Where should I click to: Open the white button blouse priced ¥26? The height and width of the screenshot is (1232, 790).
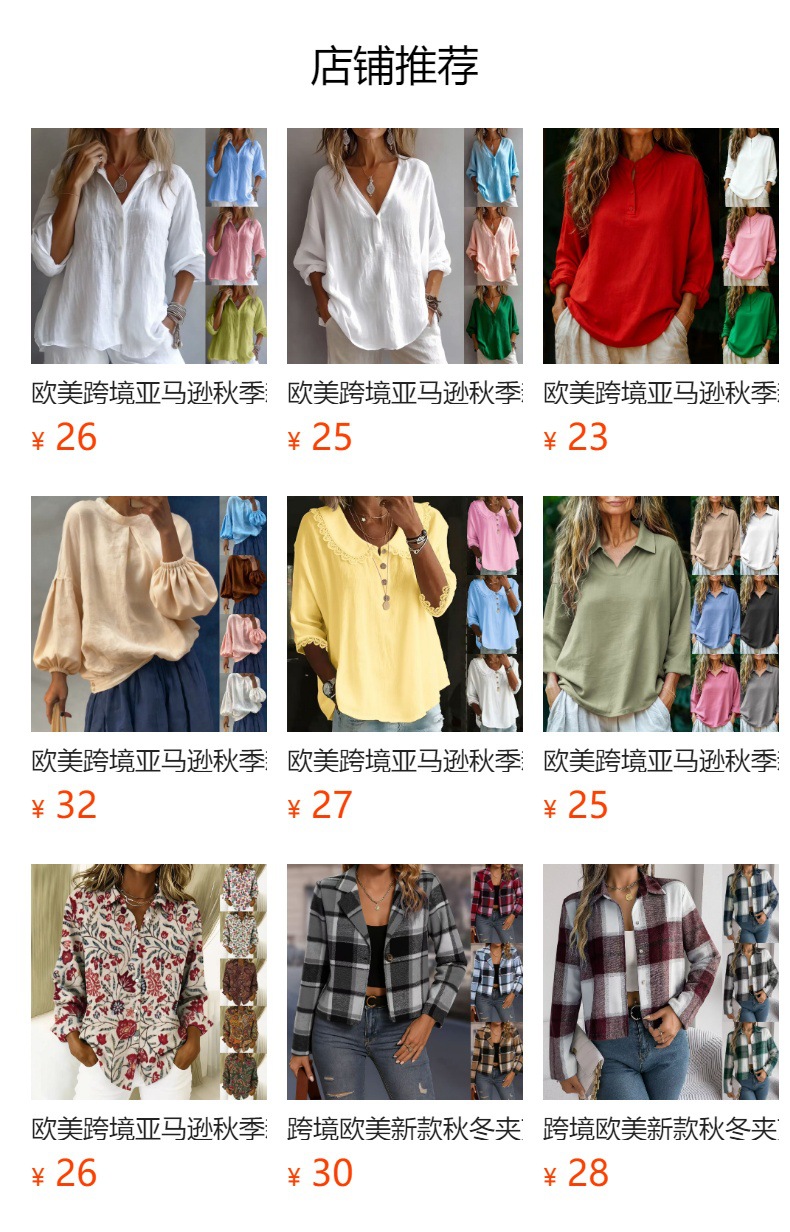click(149, 246)
